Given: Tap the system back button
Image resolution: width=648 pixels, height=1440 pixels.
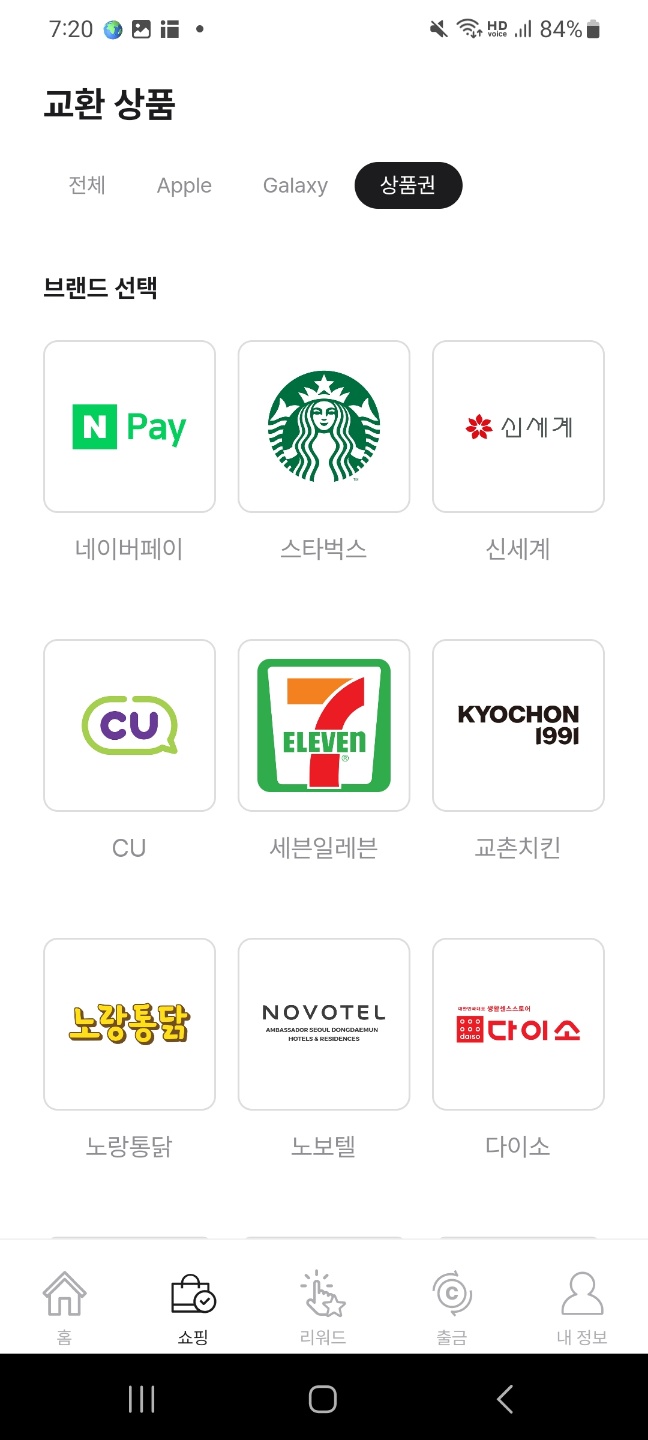Looking at the screenshot, I should pyautogui.click(x=505, y=1398).
